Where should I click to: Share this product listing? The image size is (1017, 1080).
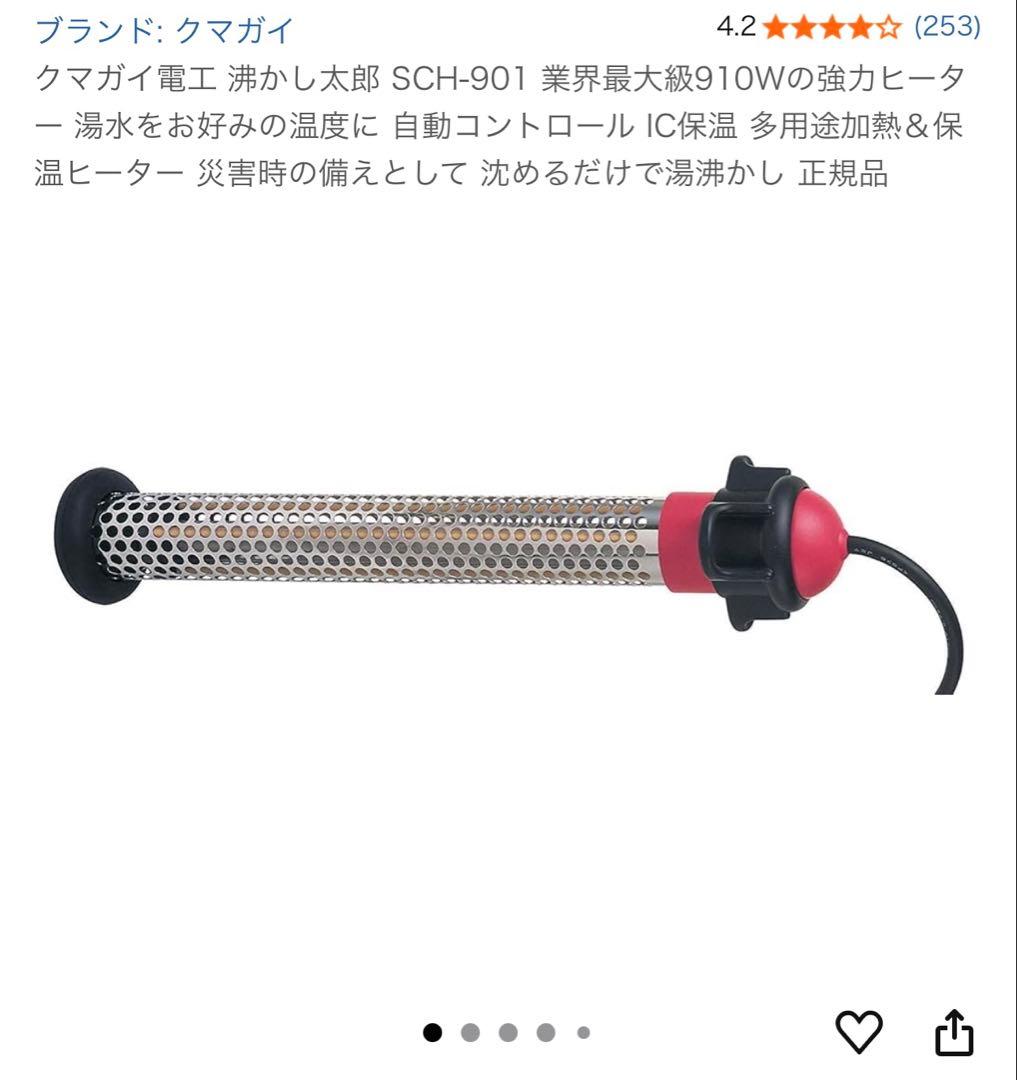click(953, 1032)
